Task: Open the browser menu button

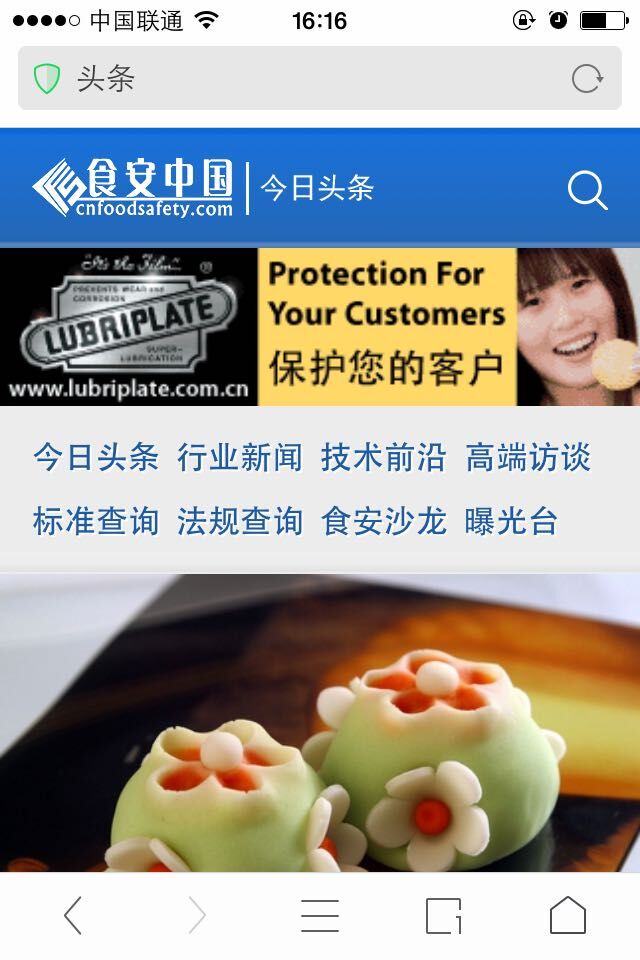Action: click(x=320, y=915)
